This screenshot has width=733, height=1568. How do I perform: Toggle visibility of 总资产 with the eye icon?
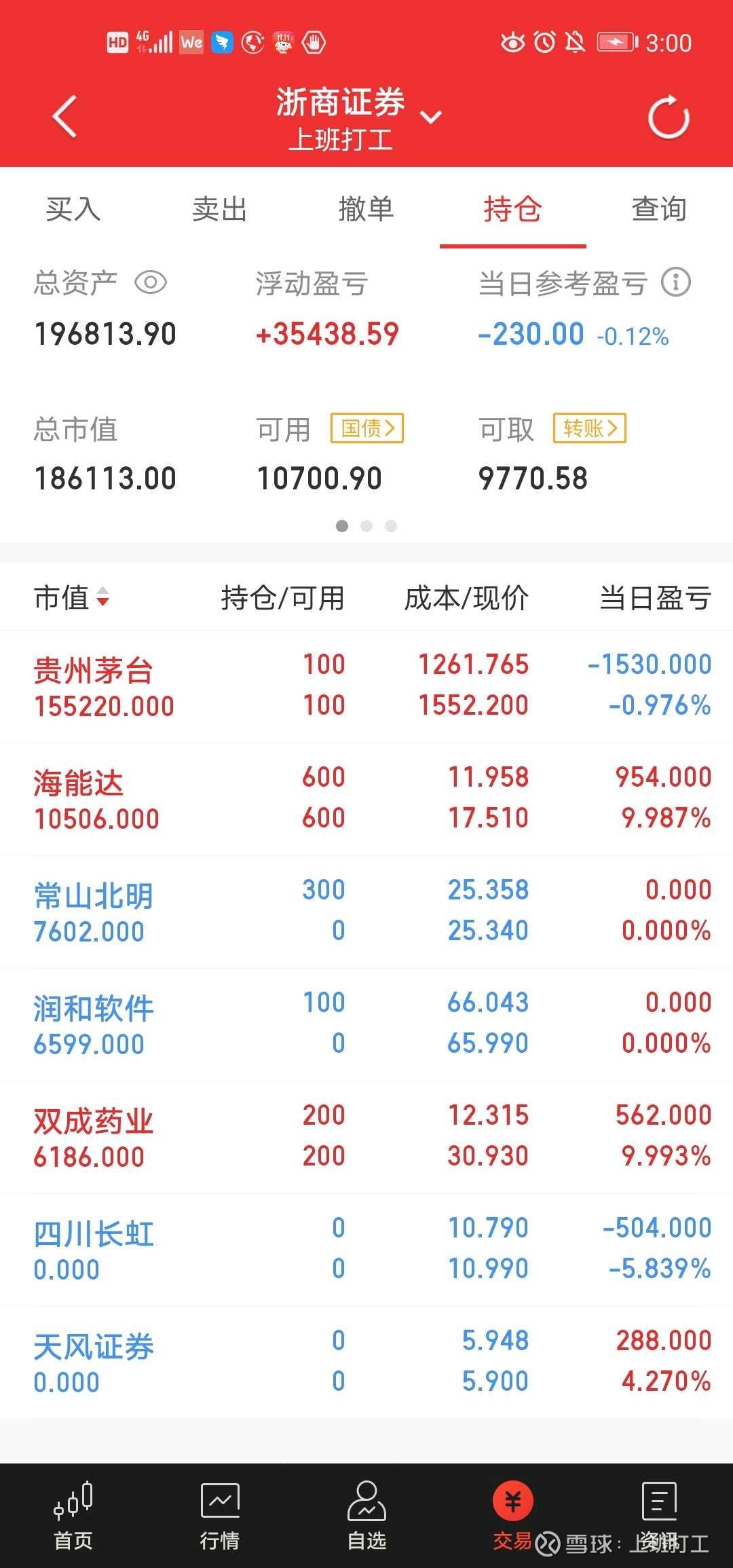pyautogui.click(x=151, y=283)
